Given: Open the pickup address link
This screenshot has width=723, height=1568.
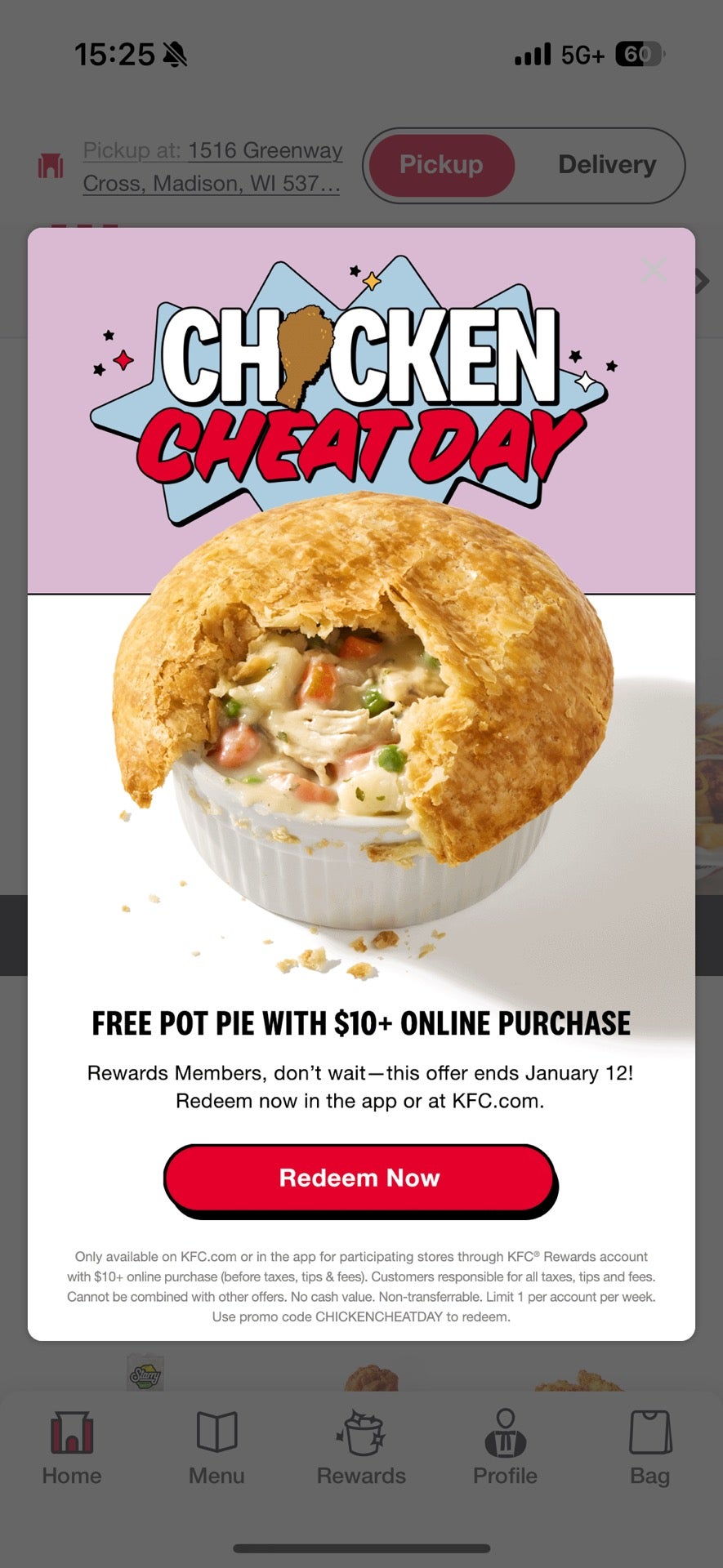Looking at the screenshot, I should pos(212,167).
